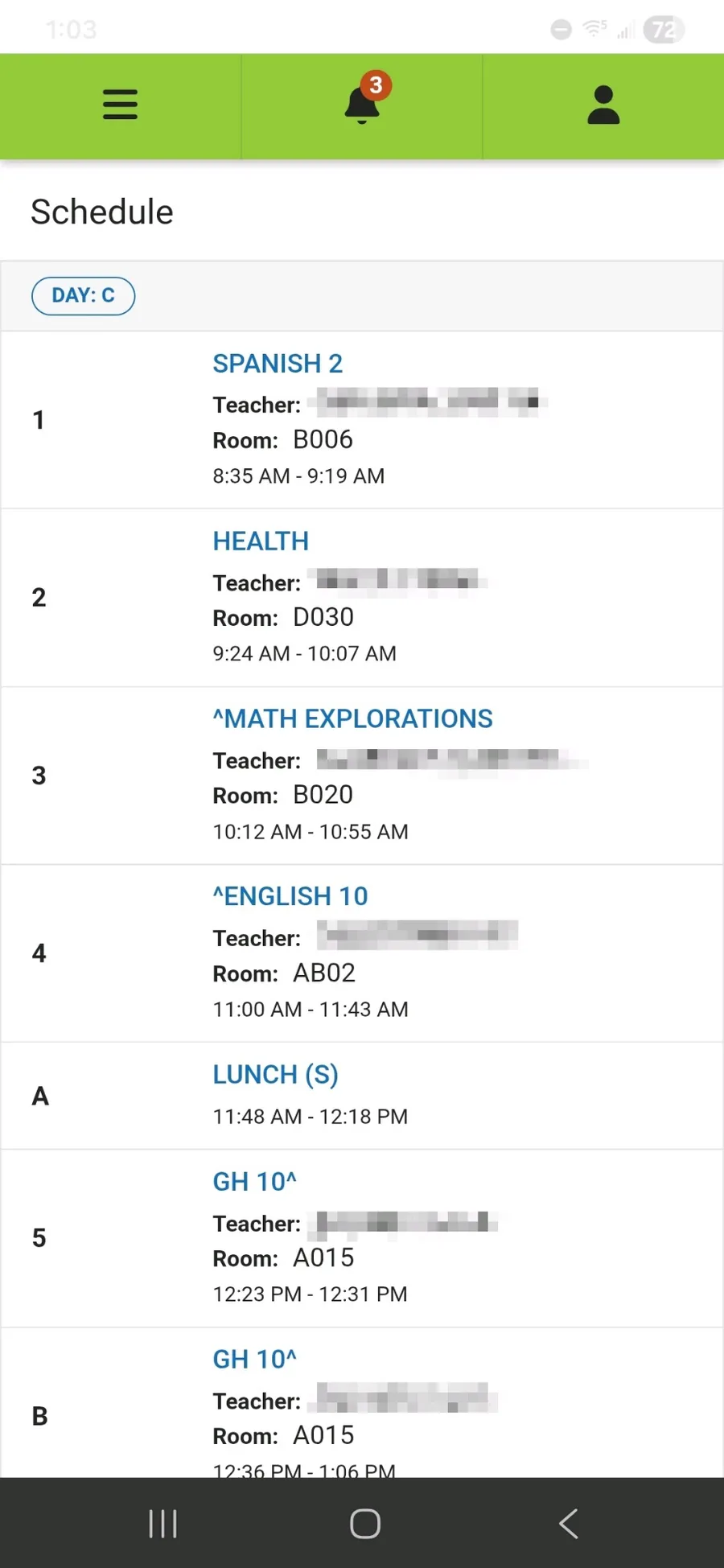Open GH 10^ in period B
Image resolution: width=724 pixels, height=1568 pixels.
[x=254, y=1359]
